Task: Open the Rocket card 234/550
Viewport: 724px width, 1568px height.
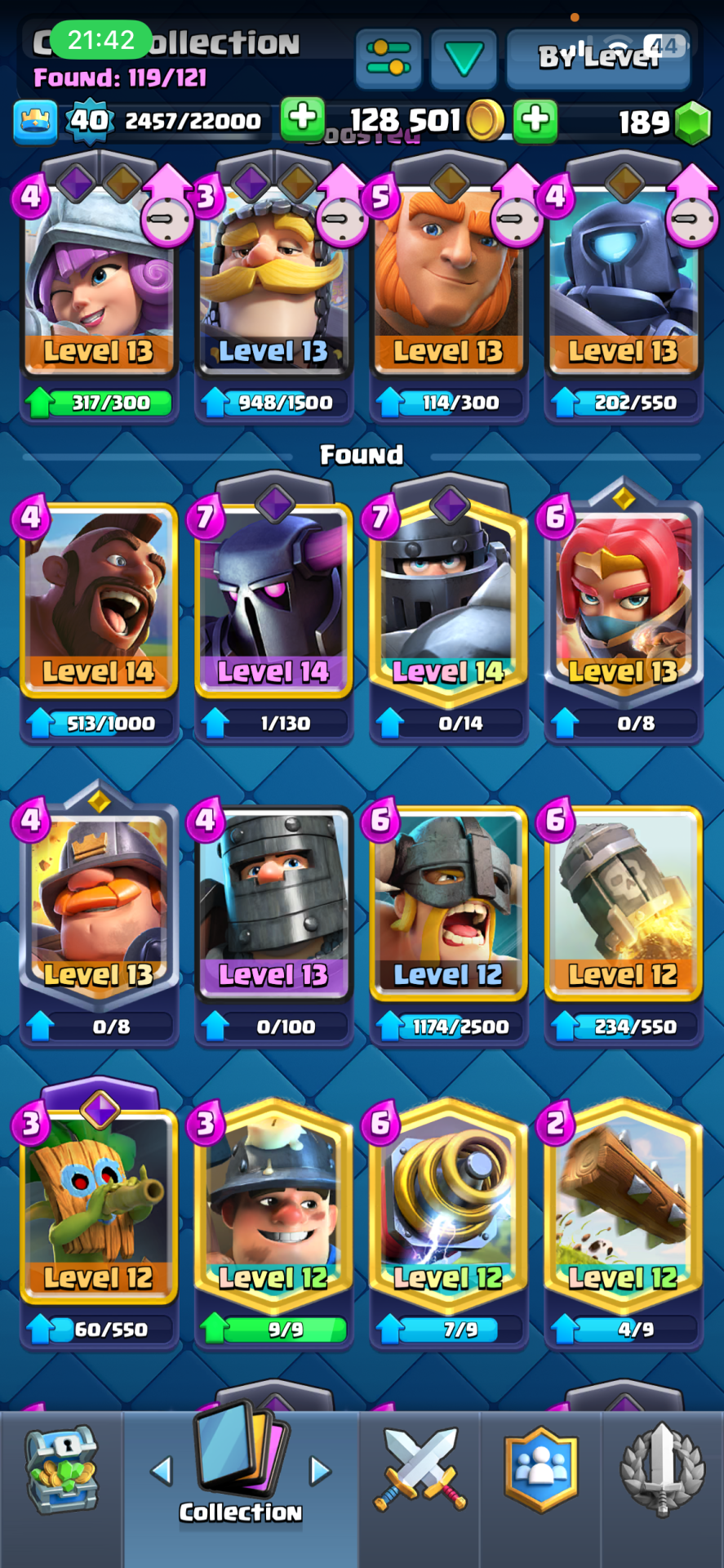Action: pyautogui.click(x=623, y=902)
